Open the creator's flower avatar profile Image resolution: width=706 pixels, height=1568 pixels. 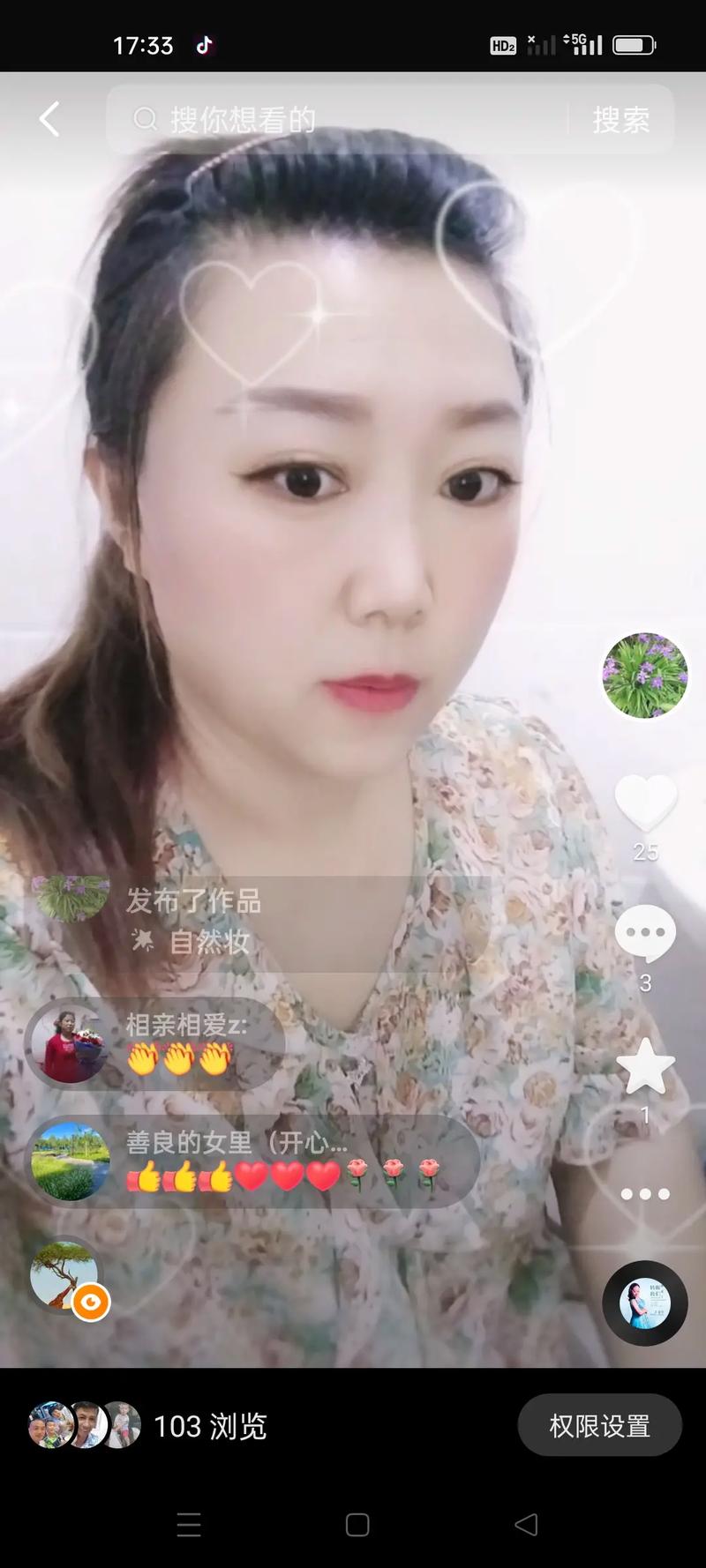644,675
